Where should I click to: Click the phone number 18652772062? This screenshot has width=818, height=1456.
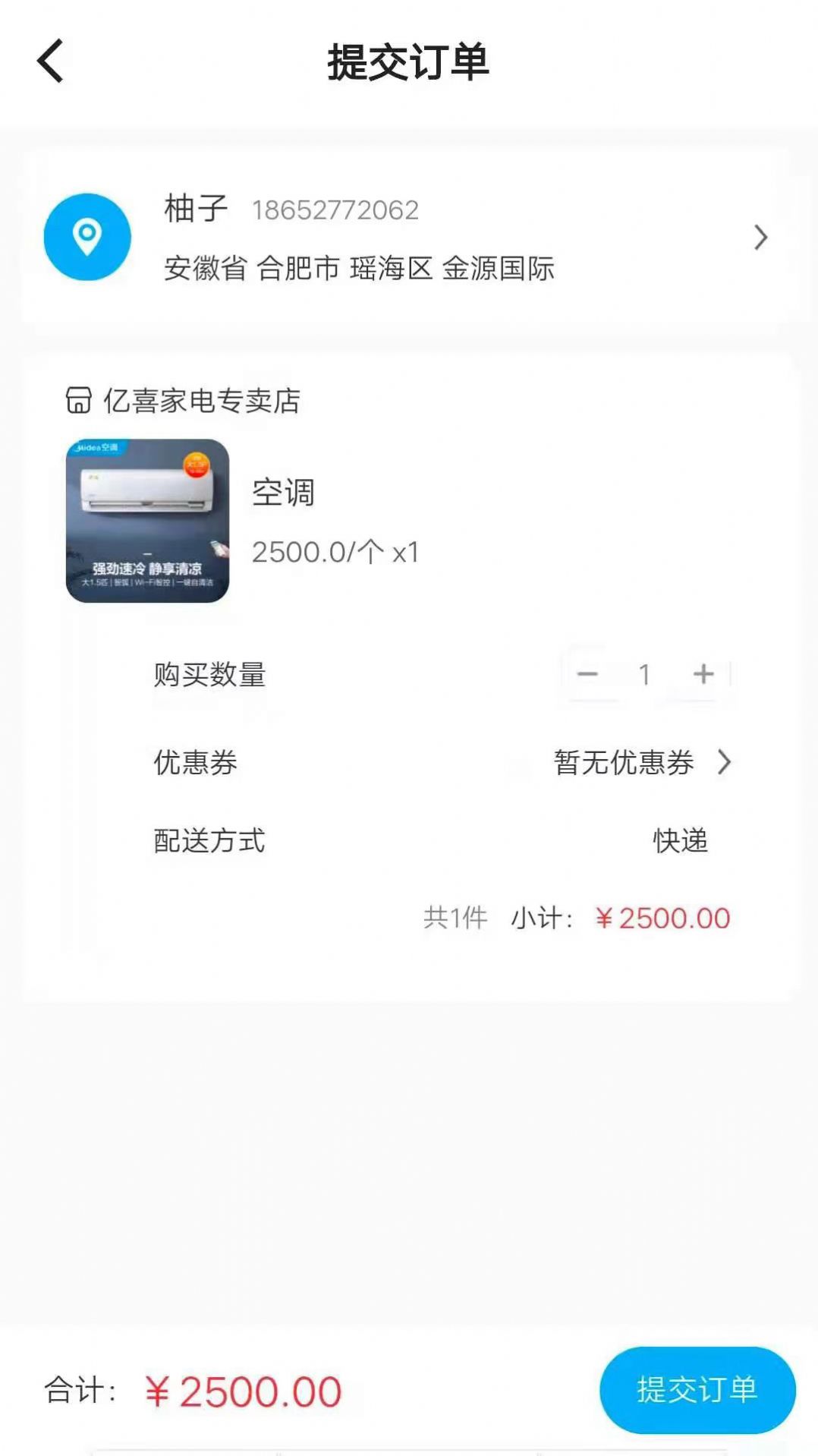(335, 210)
